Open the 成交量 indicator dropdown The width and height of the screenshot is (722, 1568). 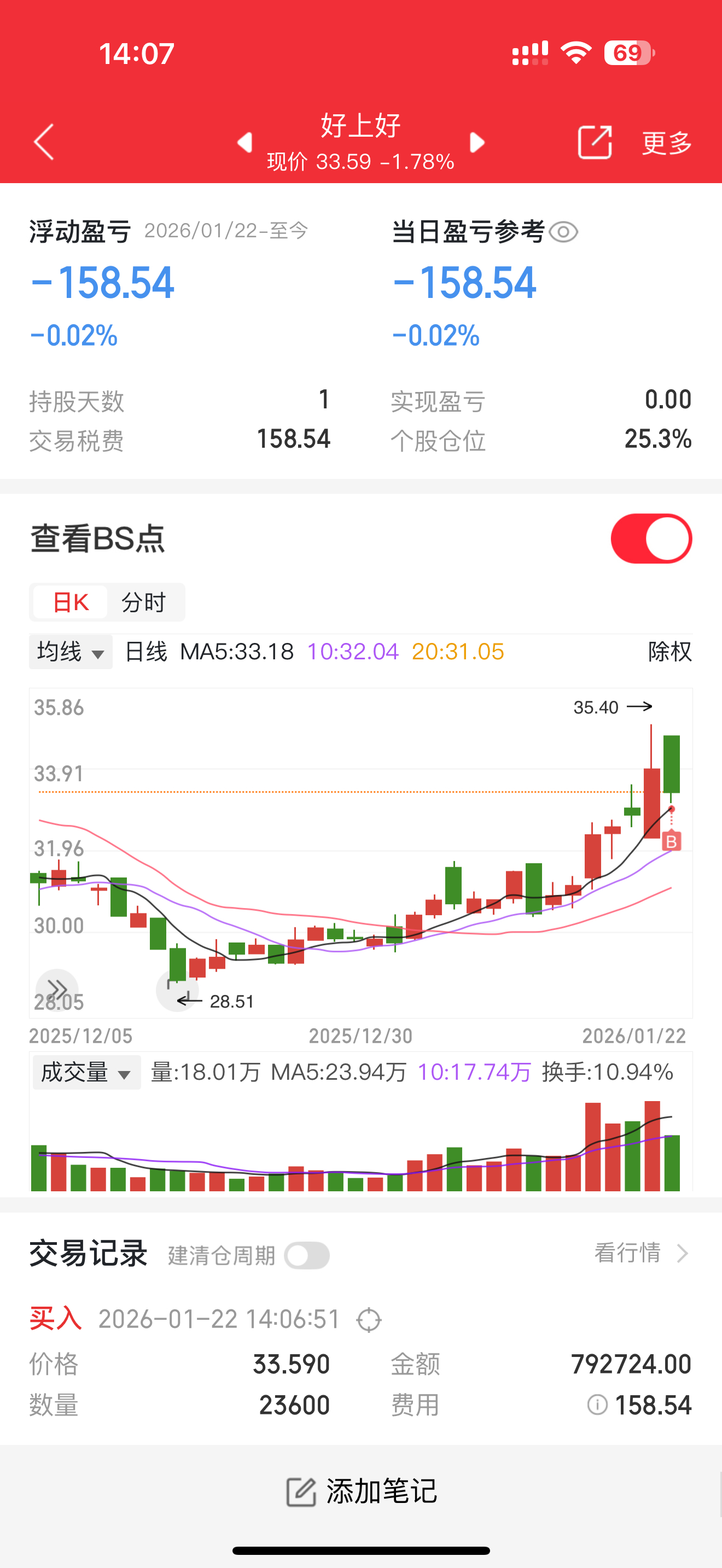(x=86, y=1073)
